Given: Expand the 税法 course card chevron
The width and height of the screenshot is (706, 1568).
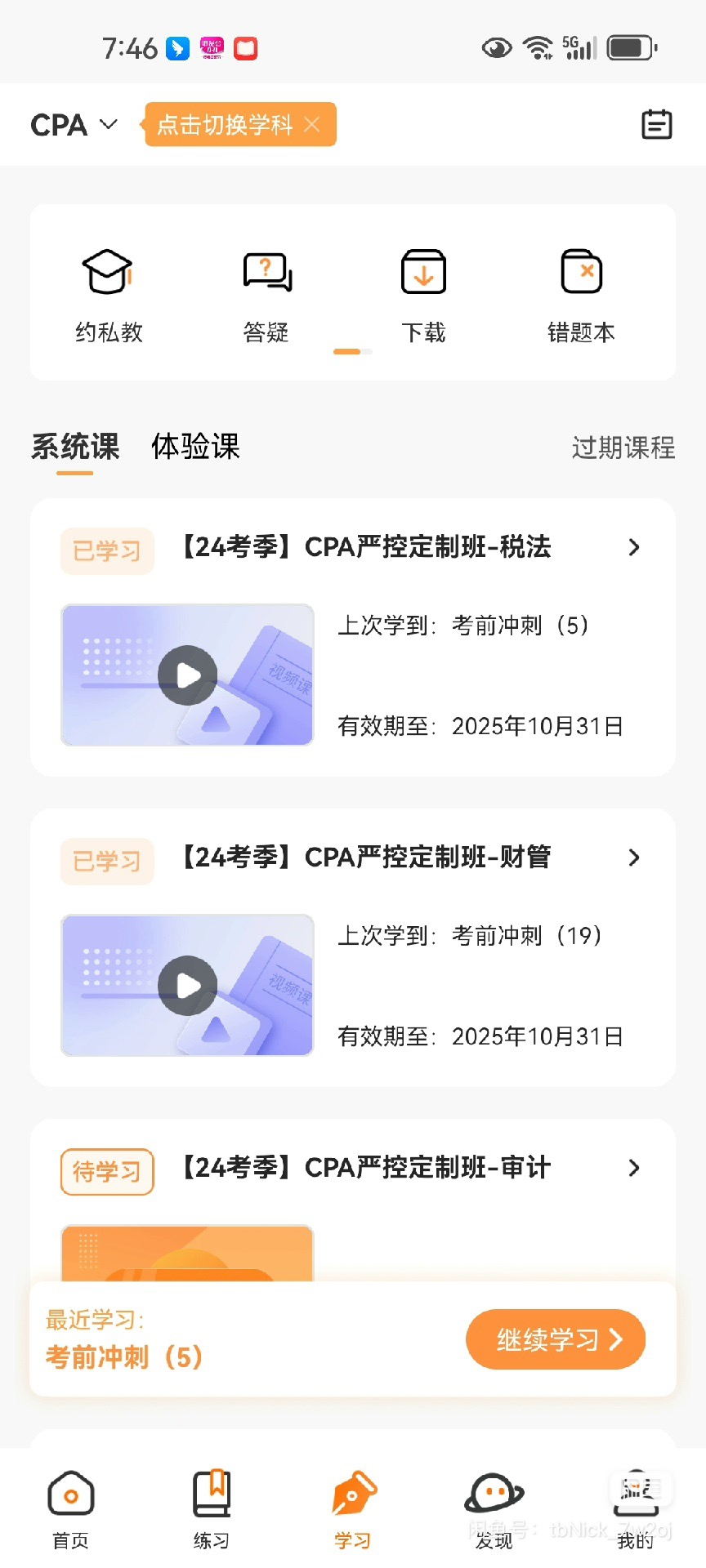Looking at the screenshot, I should point(633,548).
